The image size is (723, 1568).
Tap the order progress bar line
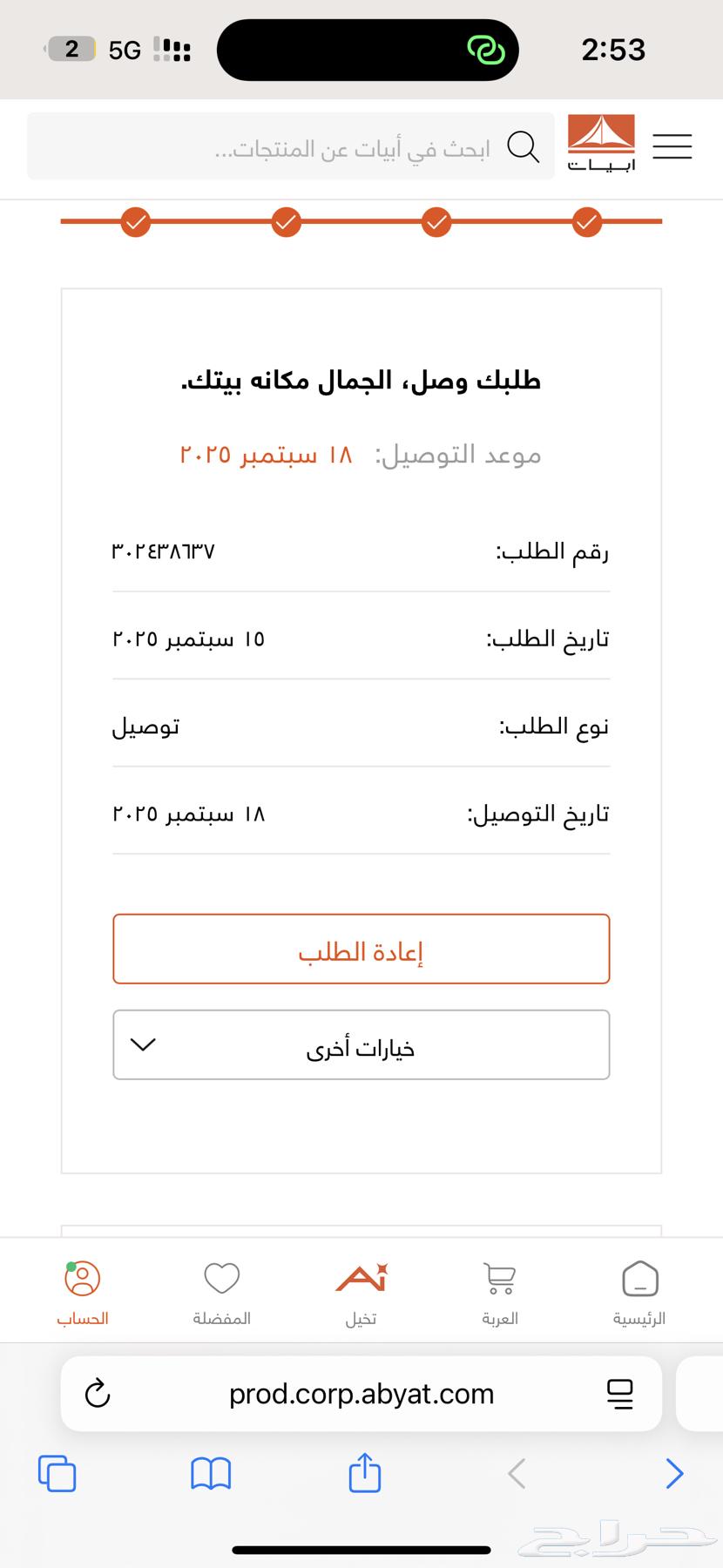[x=361, y=221]
